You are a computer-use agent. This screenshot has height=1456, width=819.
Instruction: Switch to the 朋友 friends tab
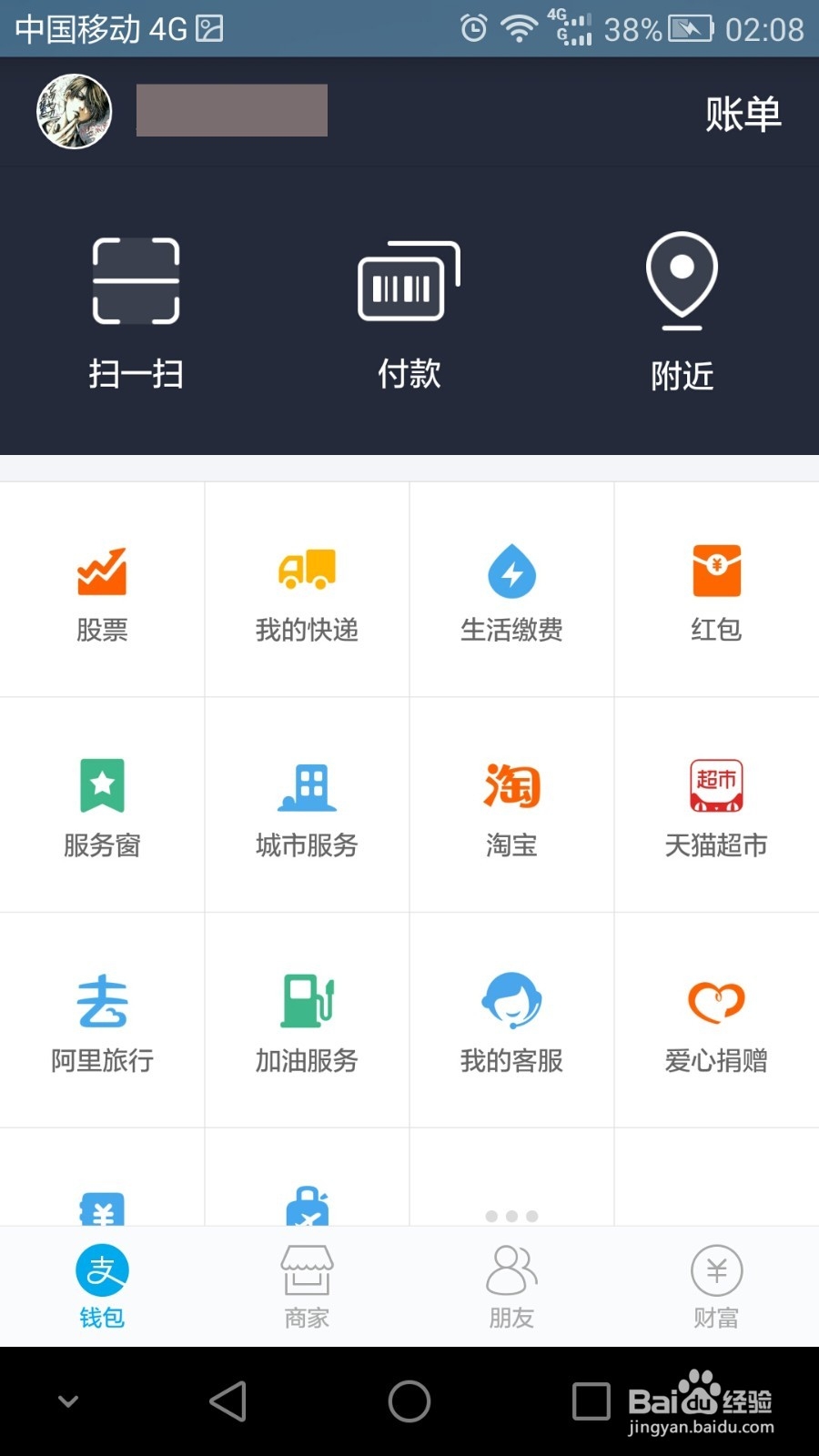tap(511, 1285)
